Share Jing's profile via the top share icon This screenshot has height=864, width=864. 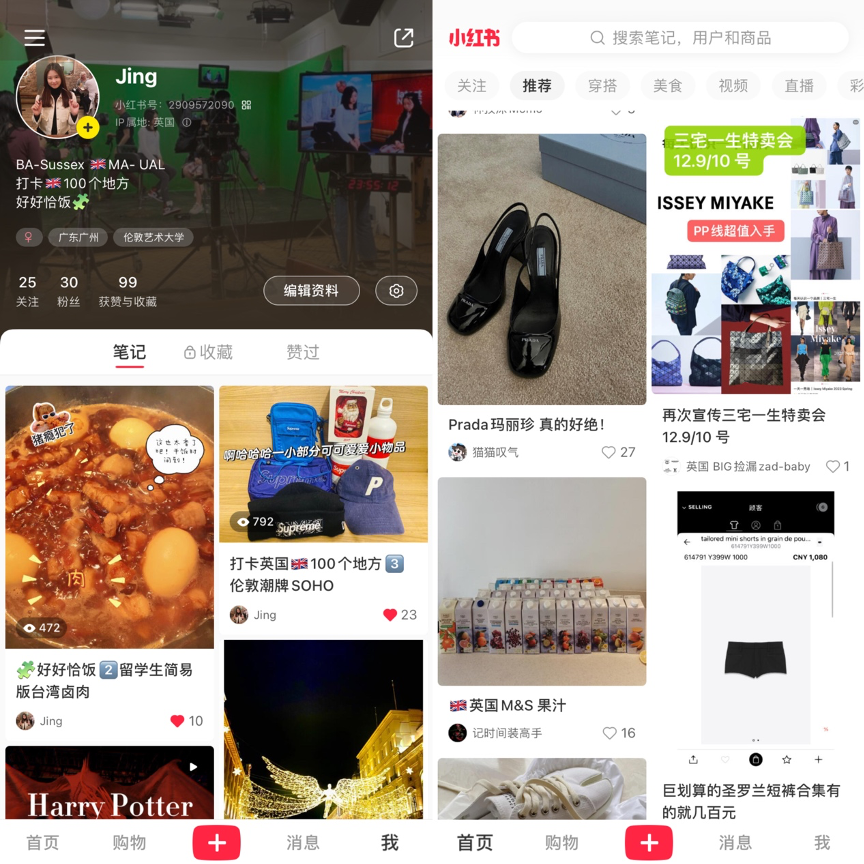[x=403, y=38]
